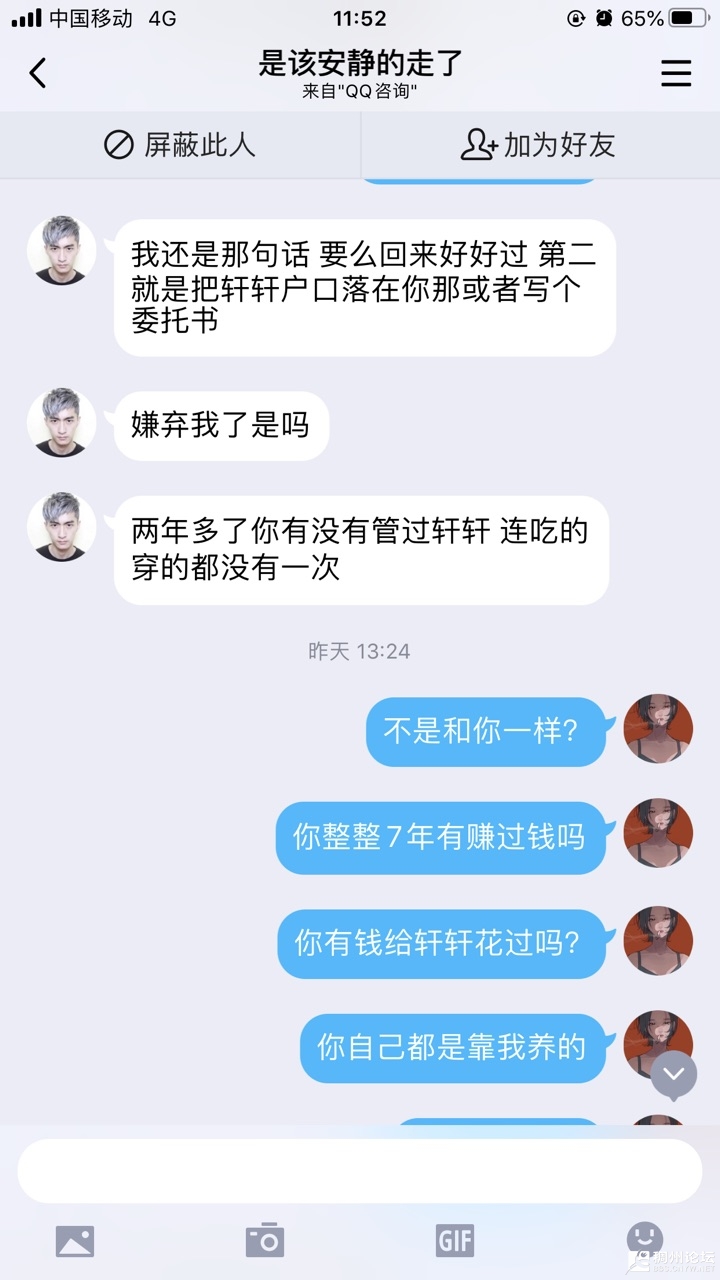This screenshot has width=720, height=1280.
Task: Go back from this chat
Action: click(x=38, y=73)
